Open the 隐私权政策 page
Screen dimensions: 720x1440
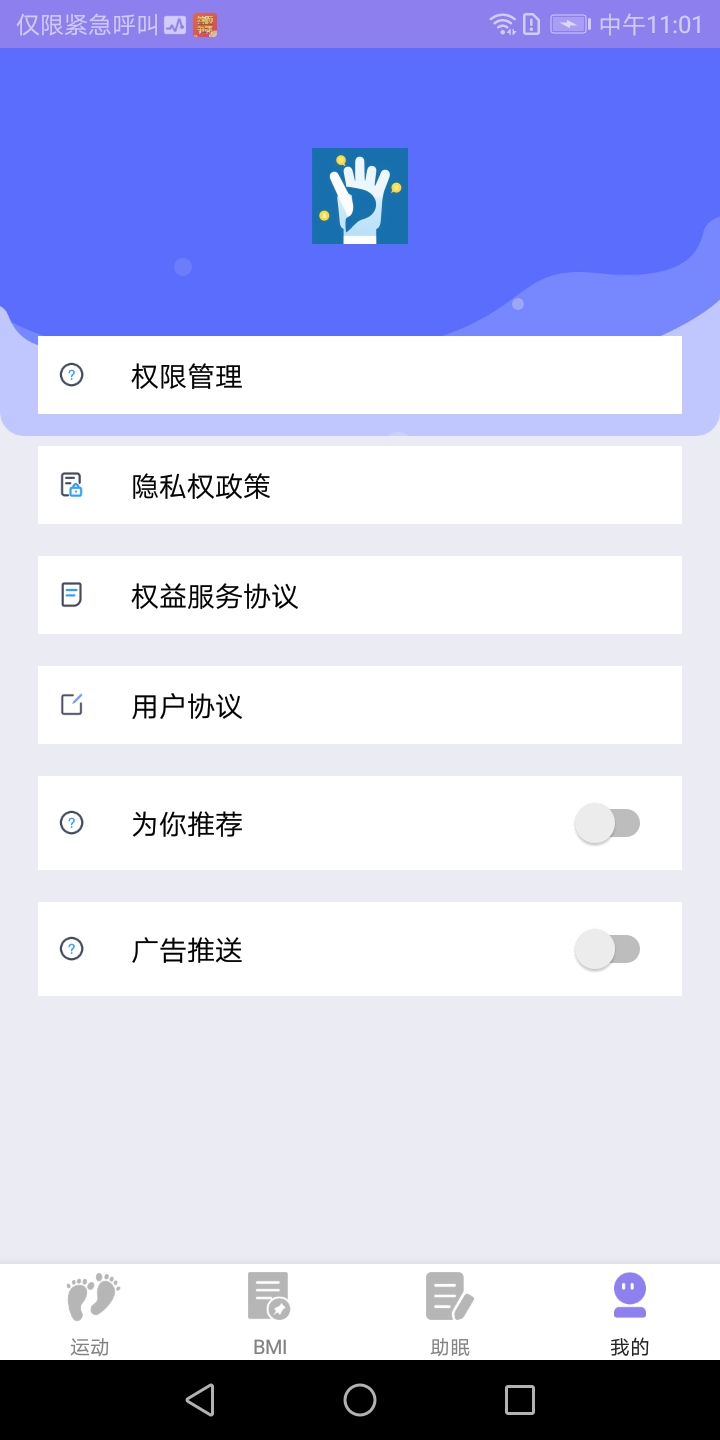[360, 484]
